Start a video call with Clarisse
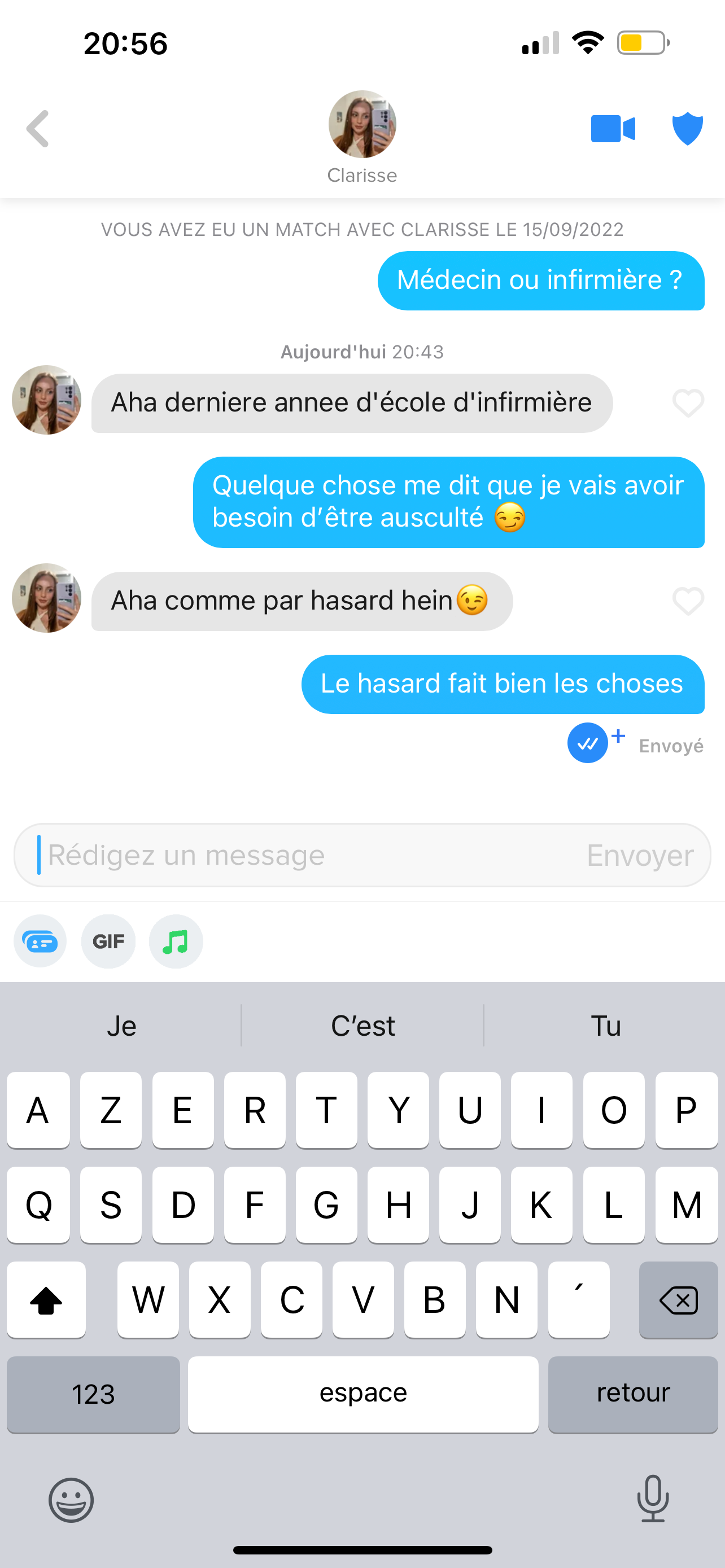This screenshot has width=725, height=1568. (x=613, y=129)
